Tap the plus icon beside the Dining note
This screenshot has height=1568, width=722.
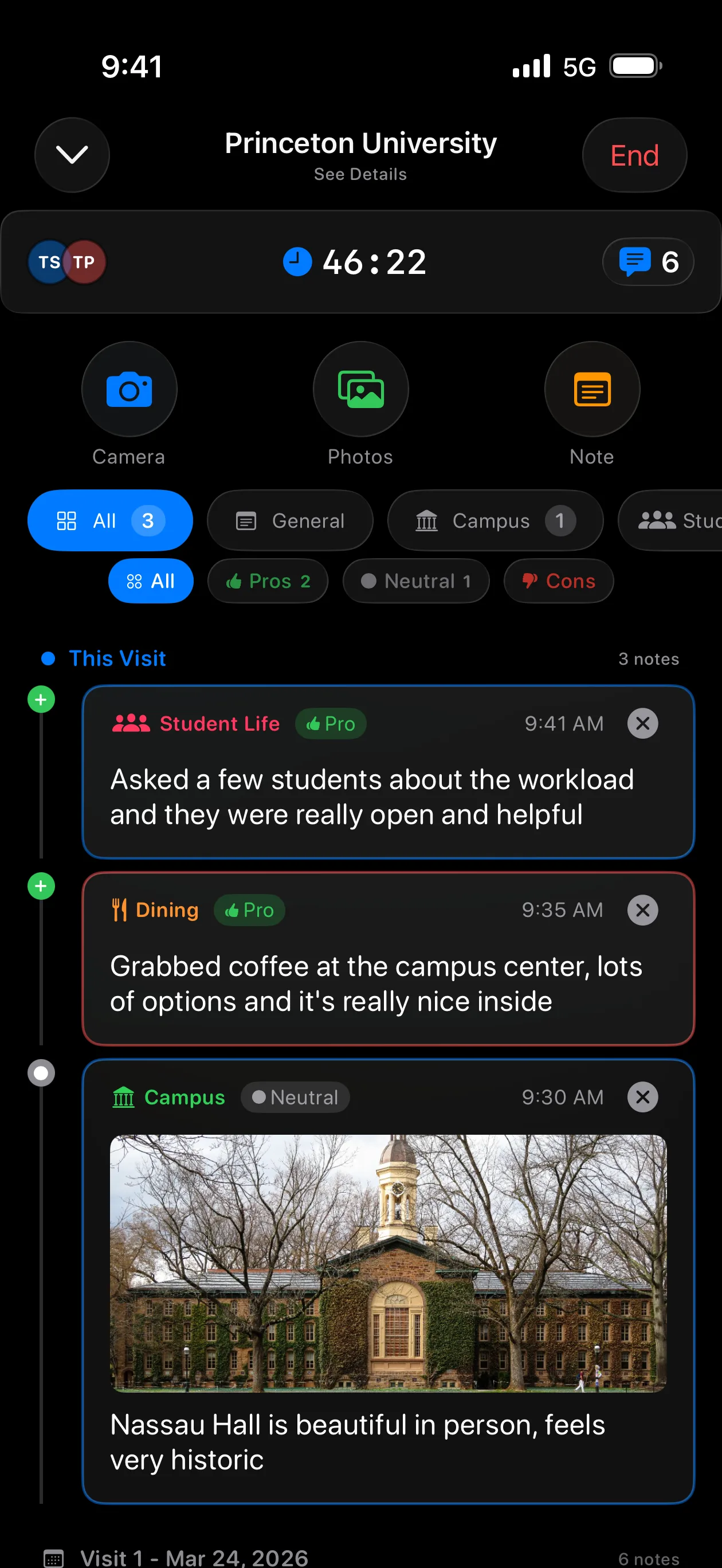(41, 885)
